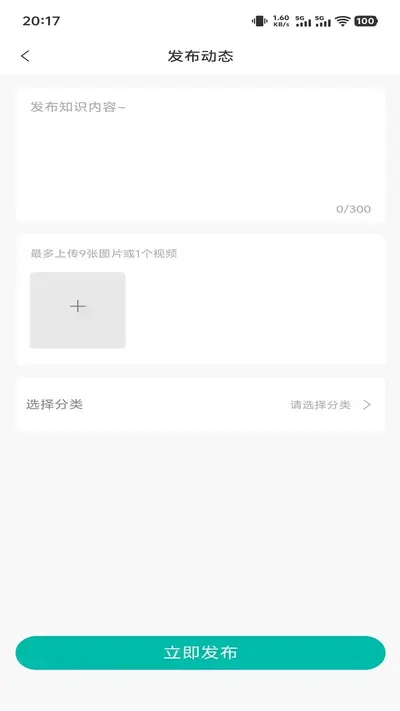Go back using the top-left arrow
The height and width of the screenshot is (711, 400).
tap(25, 56)
